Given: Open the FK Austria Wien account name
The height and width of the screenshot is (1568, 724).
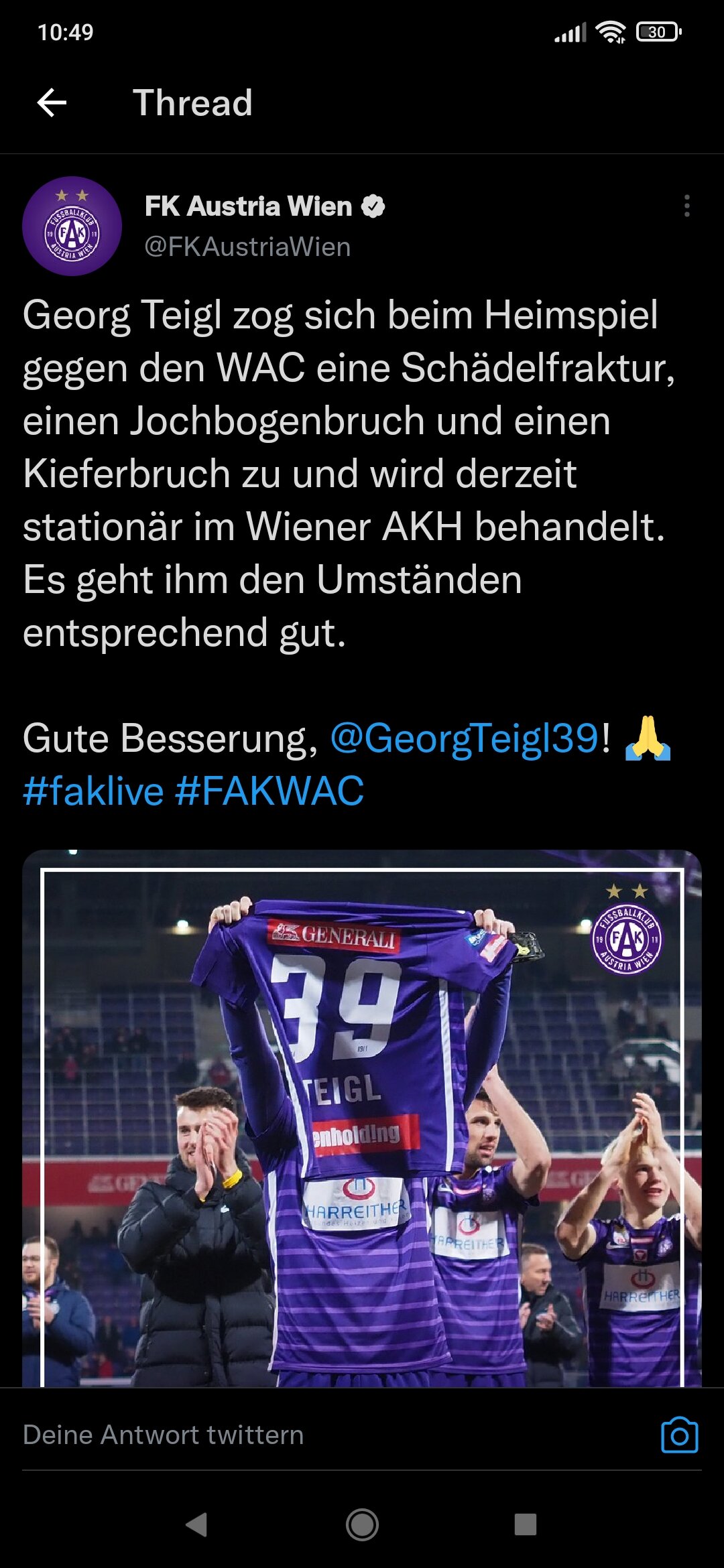Looking at the screenshot, I should 249,206.
